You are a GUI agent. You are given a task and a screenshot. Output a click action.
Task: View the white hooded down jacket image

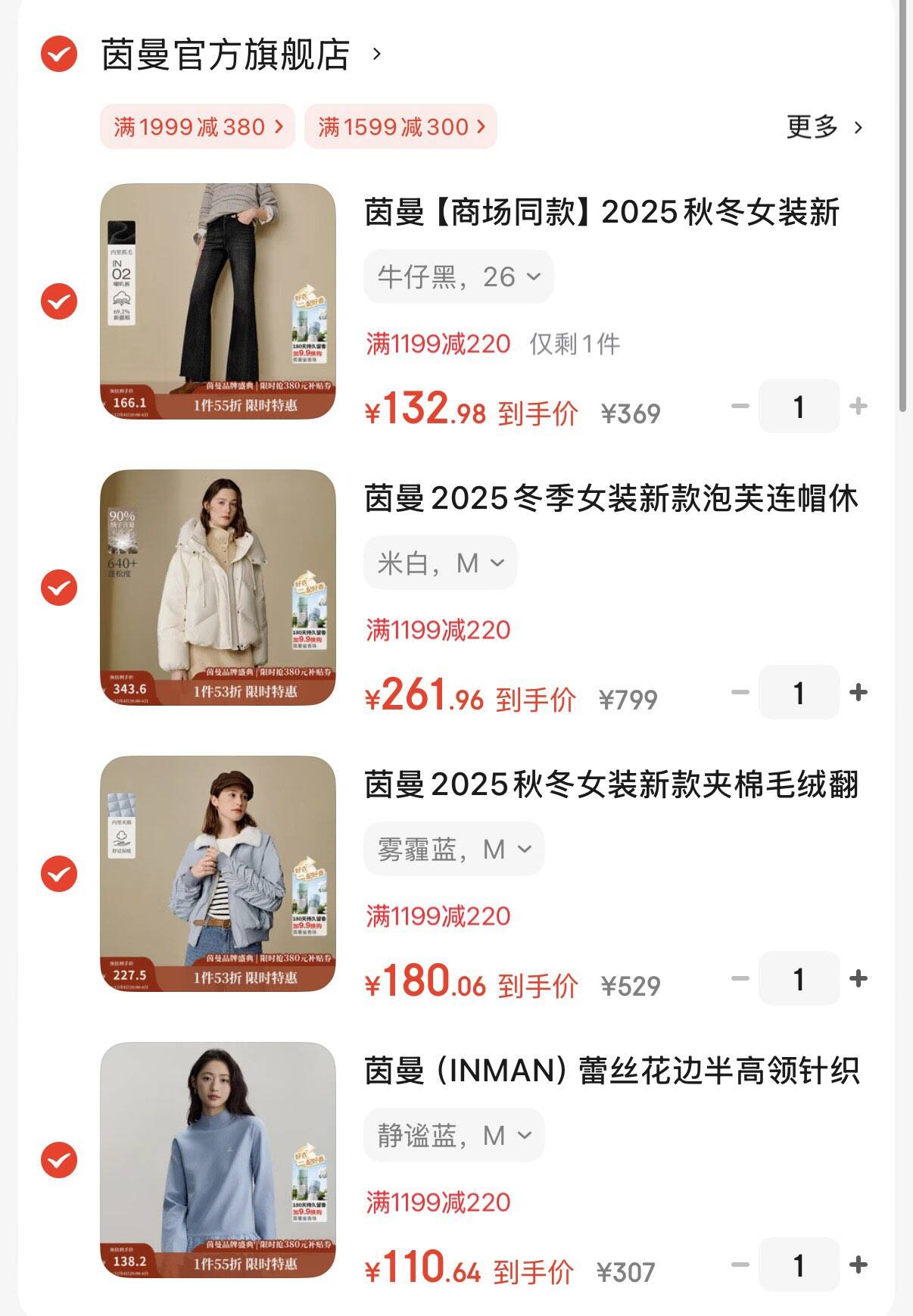coord(218,588)
